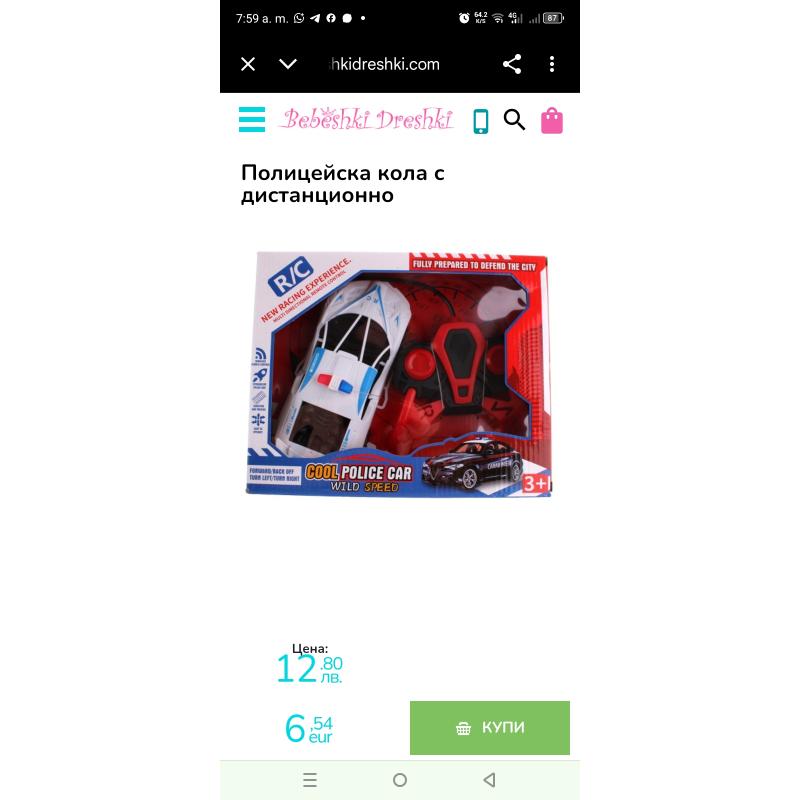Open the shopping bag
Viewport: 800px width, 800px height.
point(552,121)
